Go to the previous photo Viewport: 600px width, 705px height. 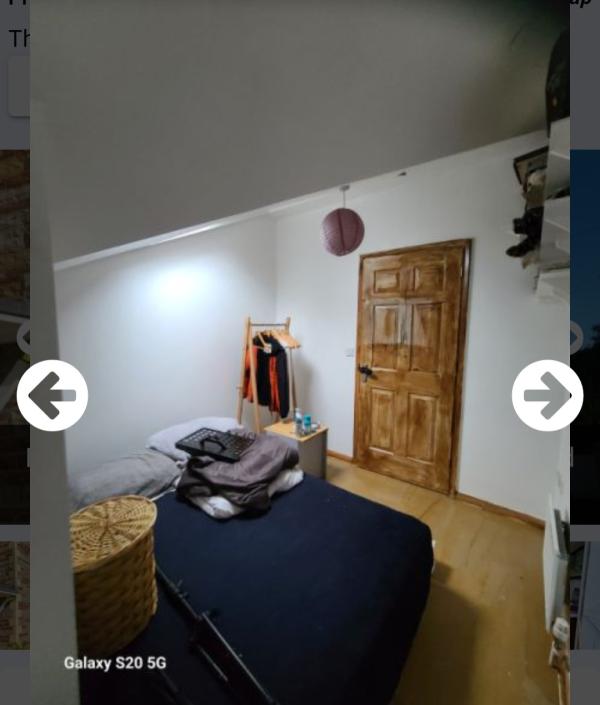[52, 396]
